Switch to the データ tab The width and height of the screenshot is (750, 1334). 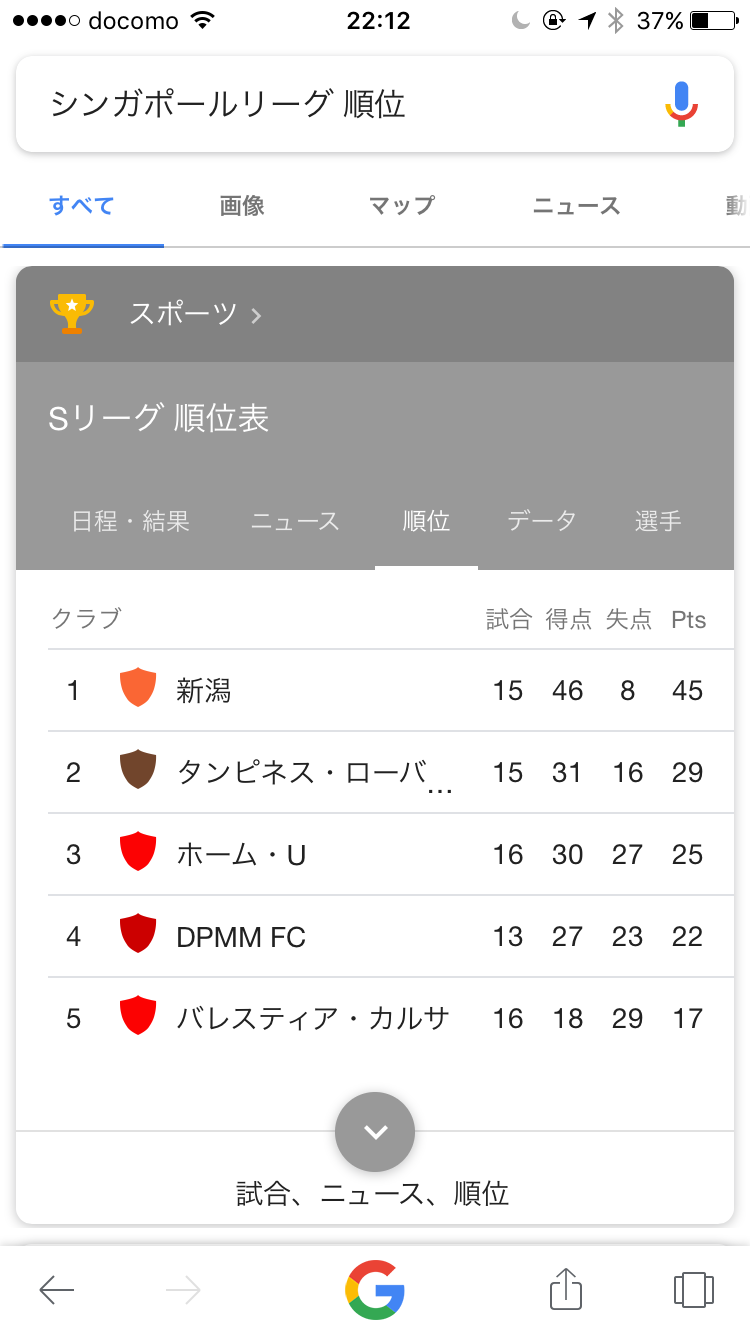click(x=542, y=521)
